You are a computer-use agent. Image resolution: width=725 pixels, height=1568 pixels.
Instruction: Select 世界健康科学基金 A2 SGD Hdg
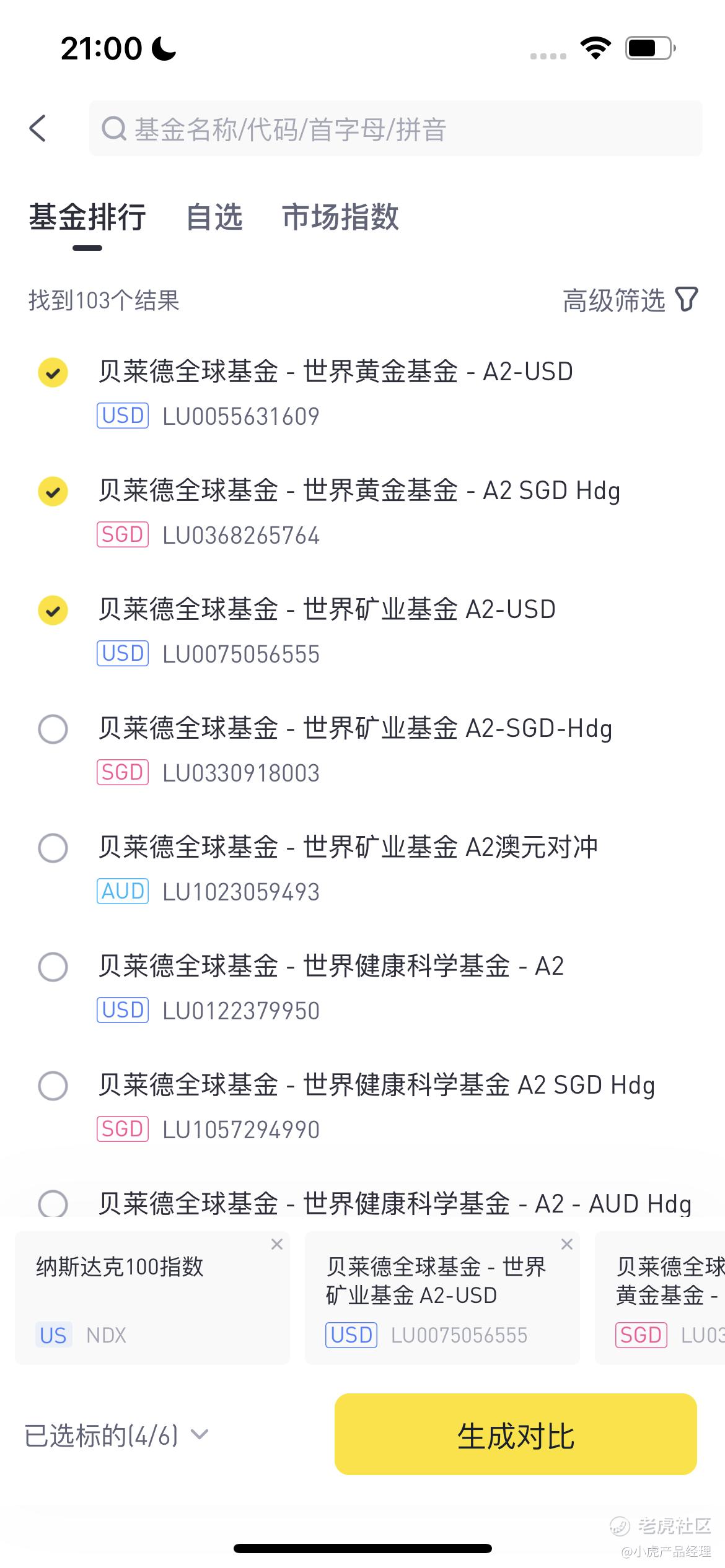coord(53,1086)
